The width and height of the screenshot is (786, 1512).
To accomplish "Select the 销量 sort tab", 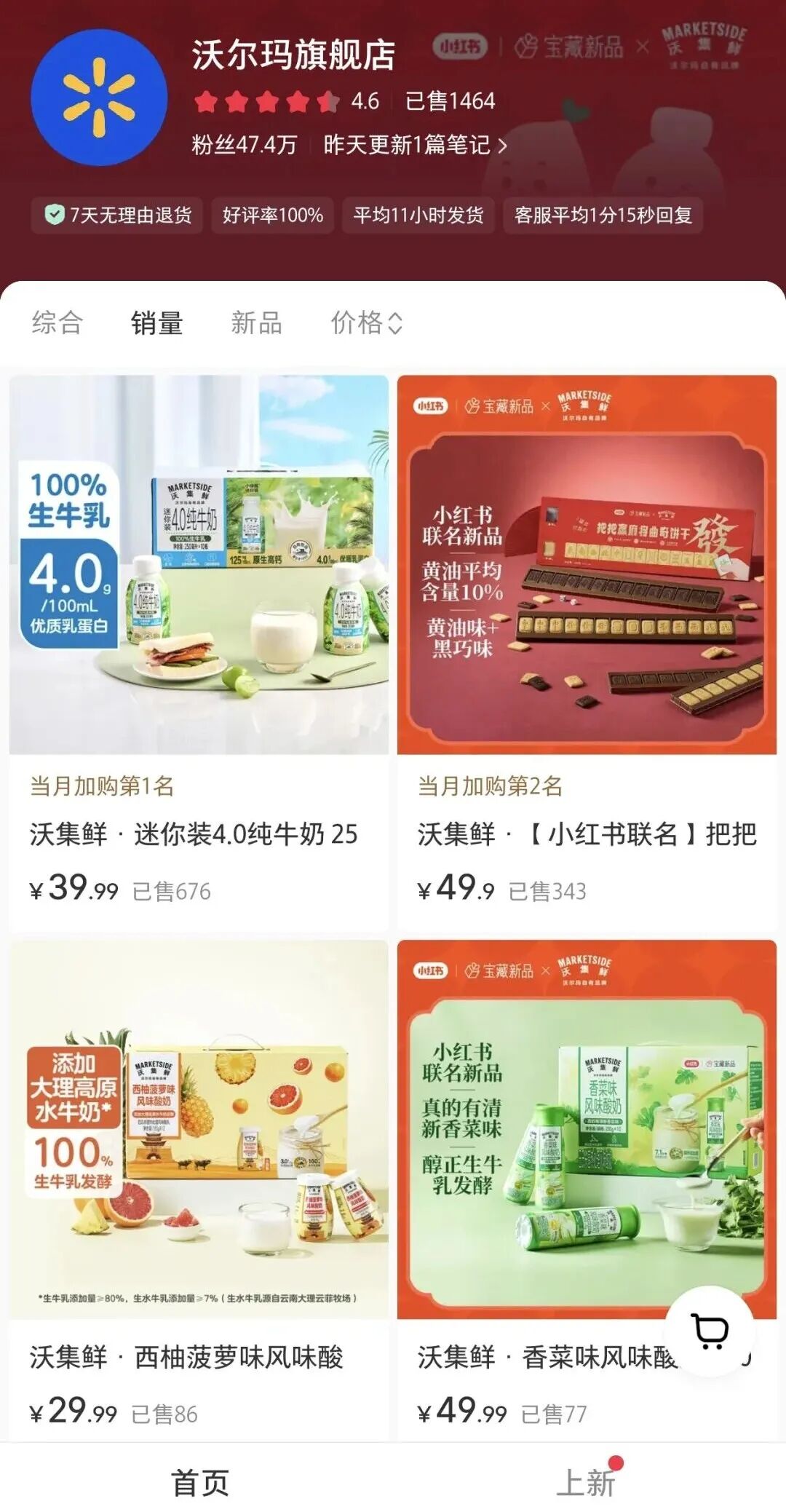I will click(156, 322).
